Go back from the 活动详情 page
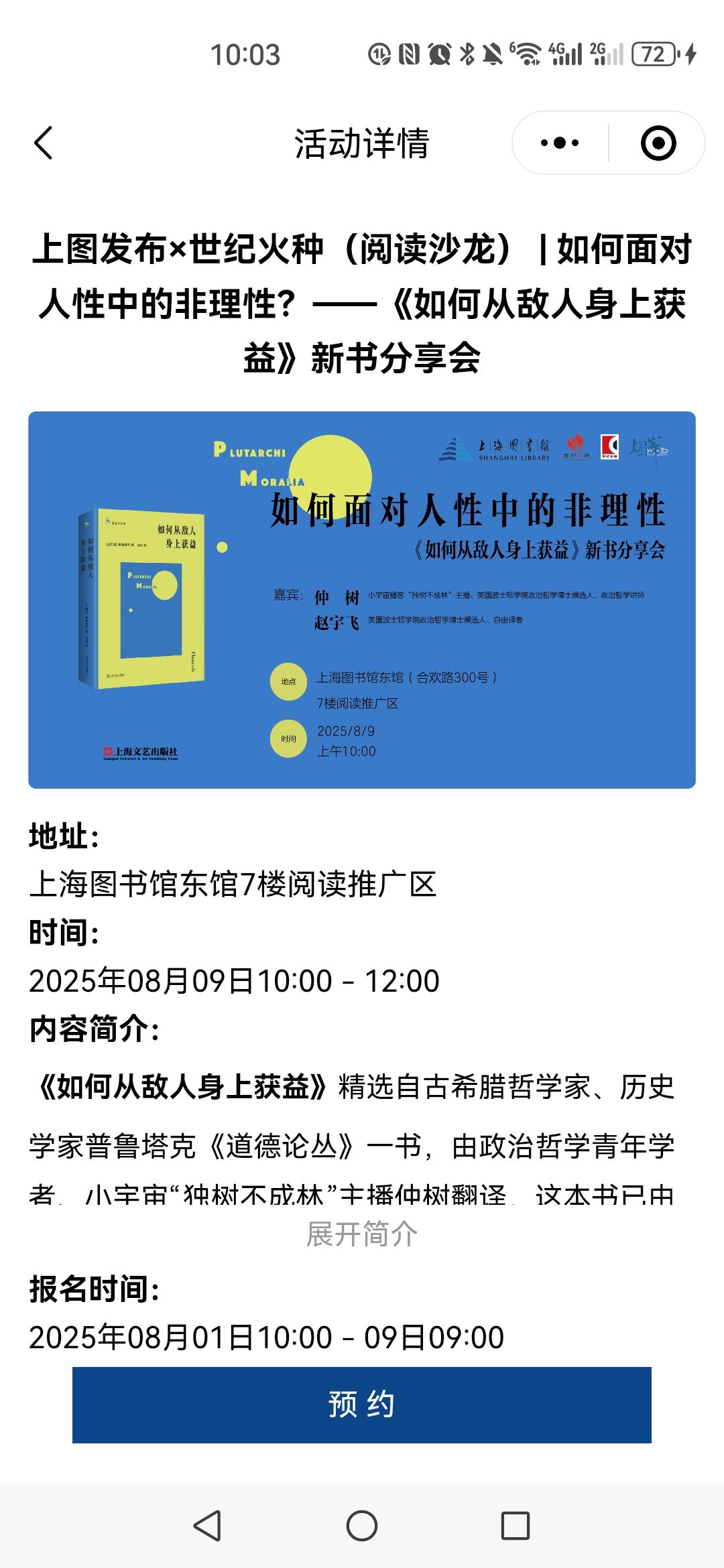 pyautogui.click(x=44, y=143)
